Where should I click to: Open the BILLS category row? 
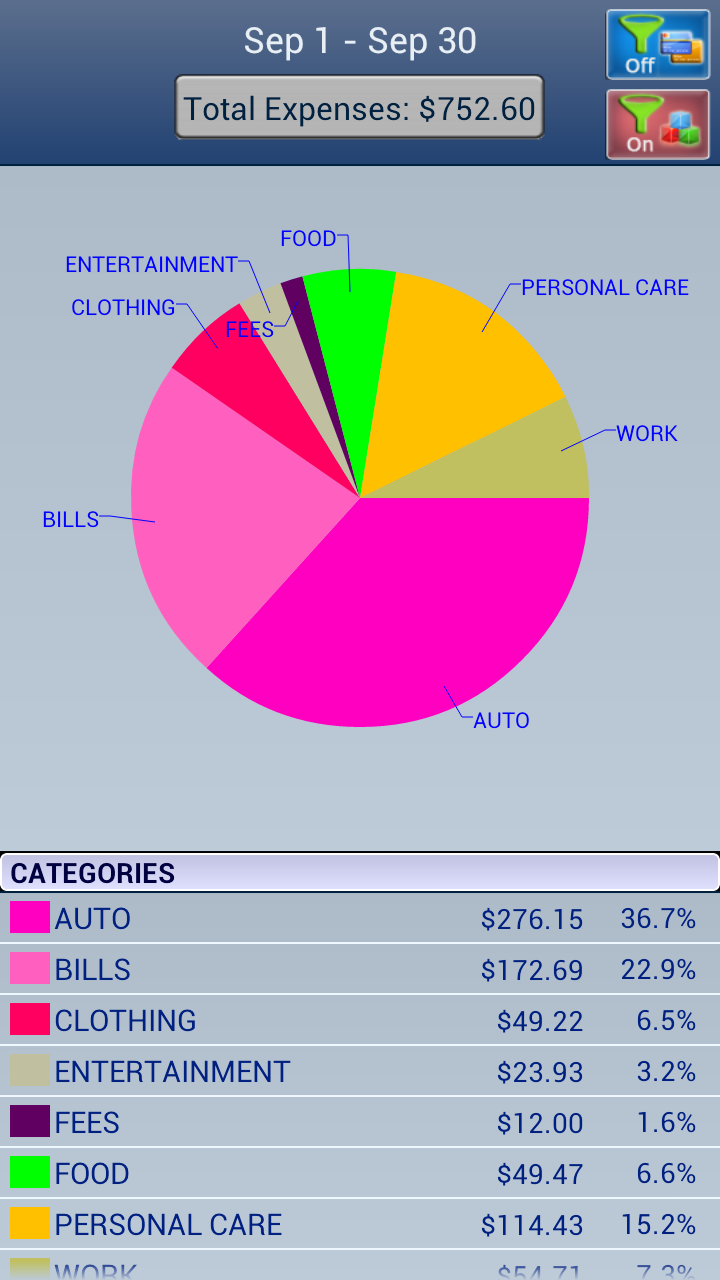(x=360, y=969)
